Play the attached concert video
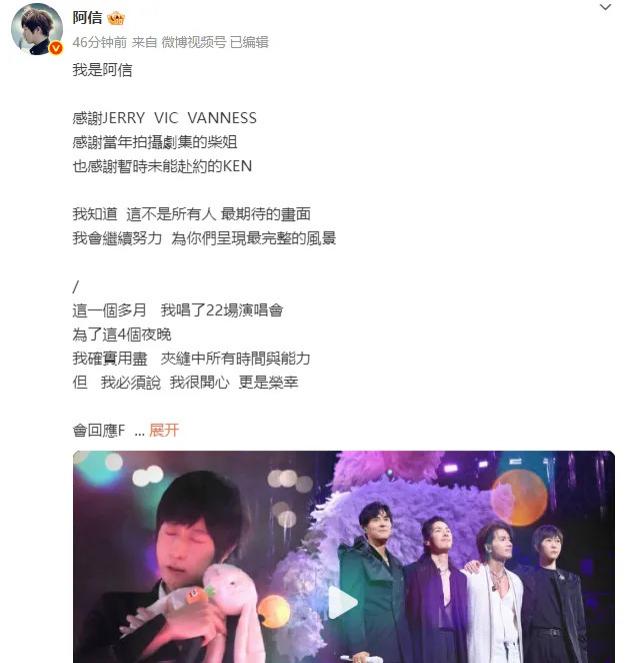 (342, 602)
